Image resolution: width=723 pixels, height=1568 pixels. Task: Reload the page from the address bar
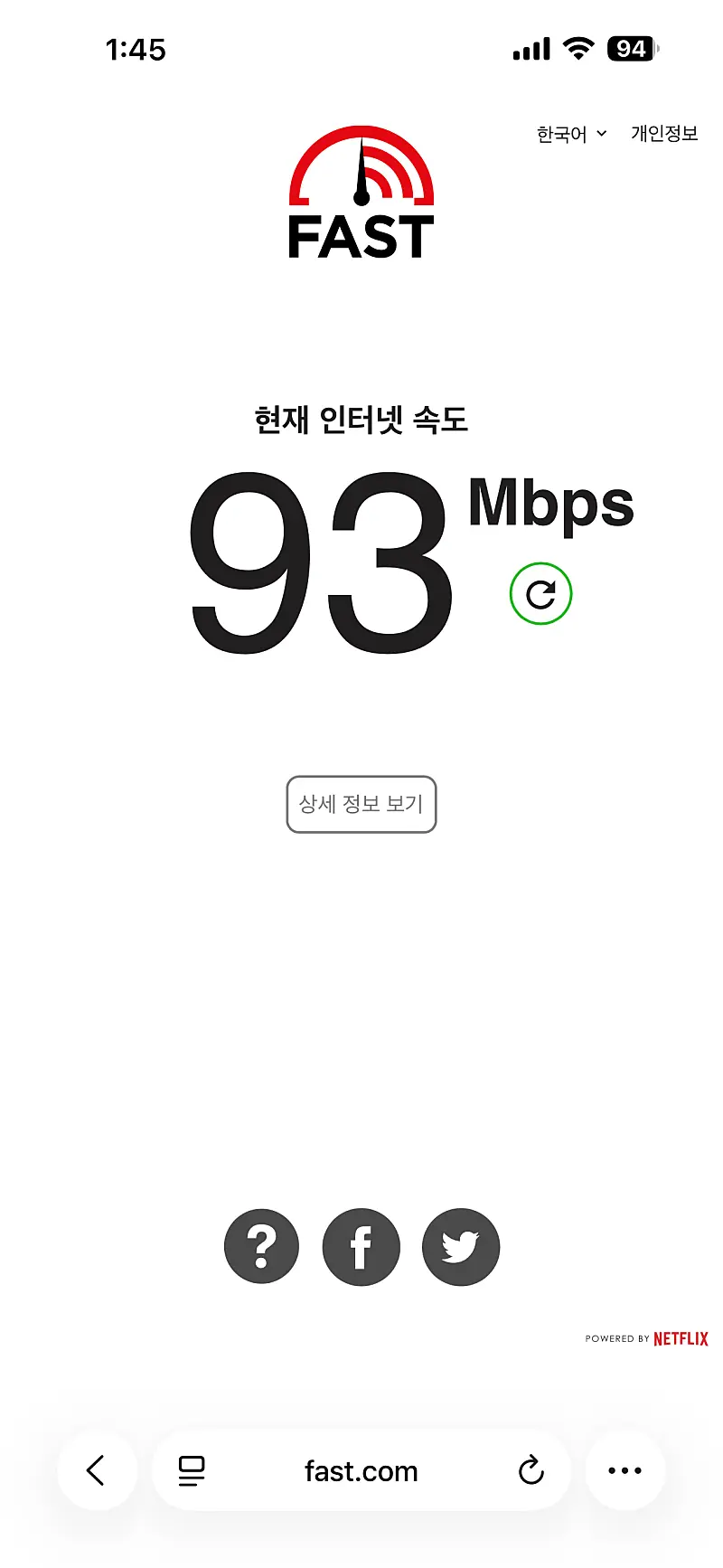[531, 1471]
